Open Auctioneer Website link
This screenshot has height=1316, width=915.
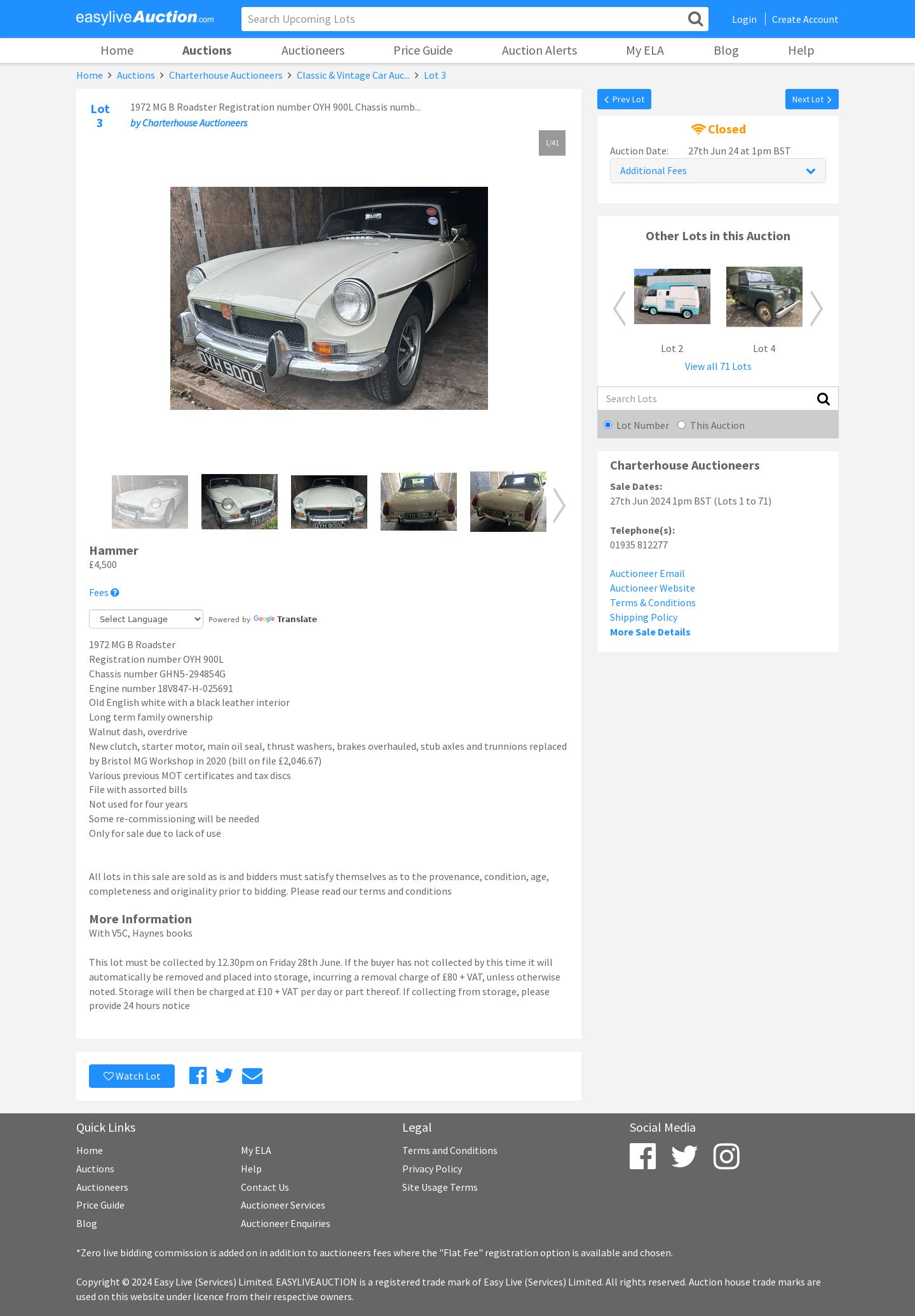pos(652,588)
